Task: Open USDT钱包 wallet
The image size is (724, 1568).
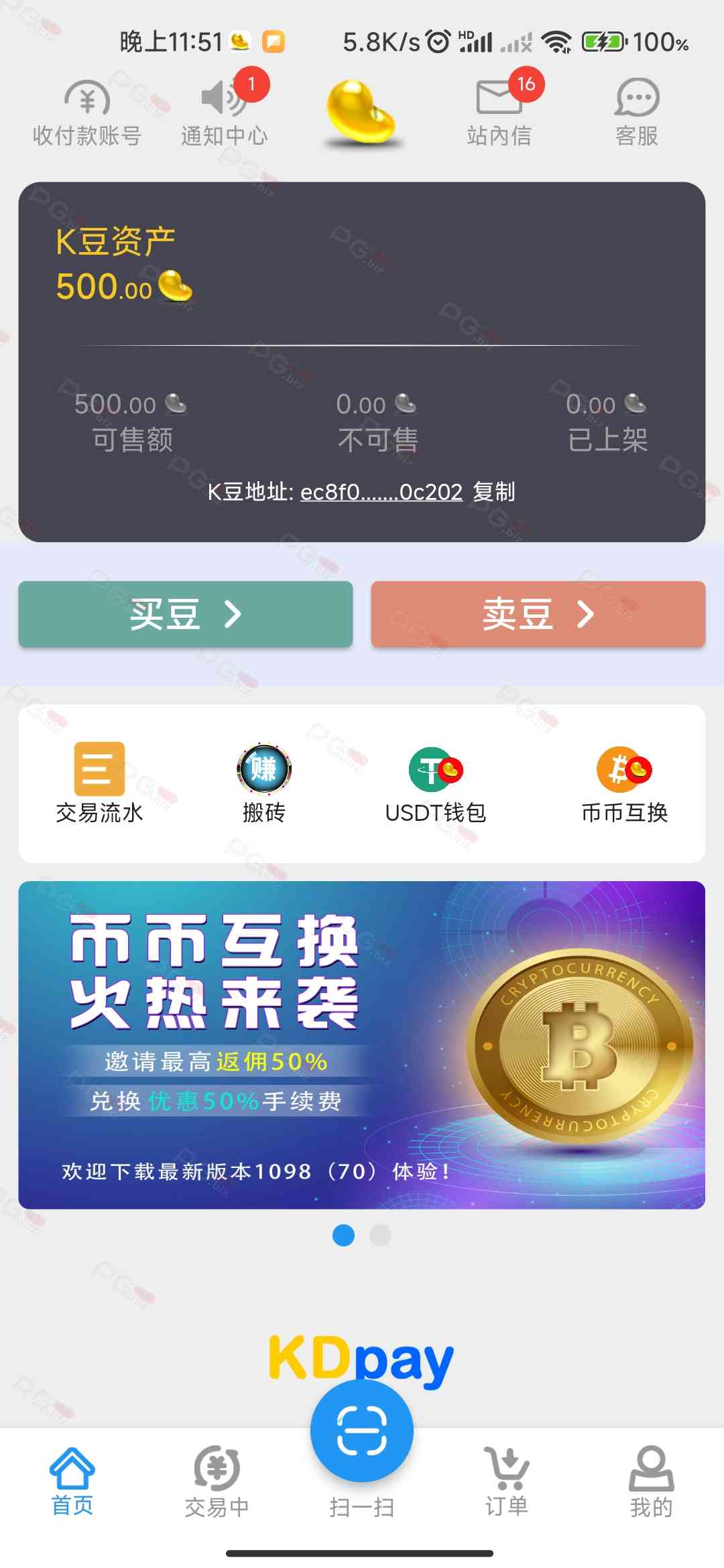Action: 436,783
